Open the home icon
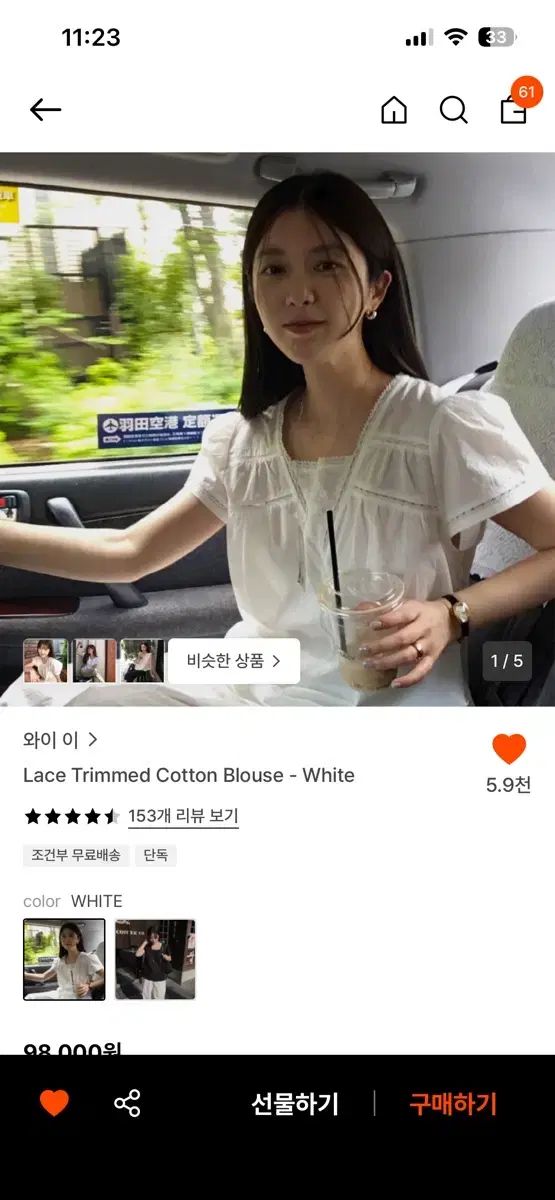The width and height of the screenshot is (555, 1200). [x=394, y=110]
